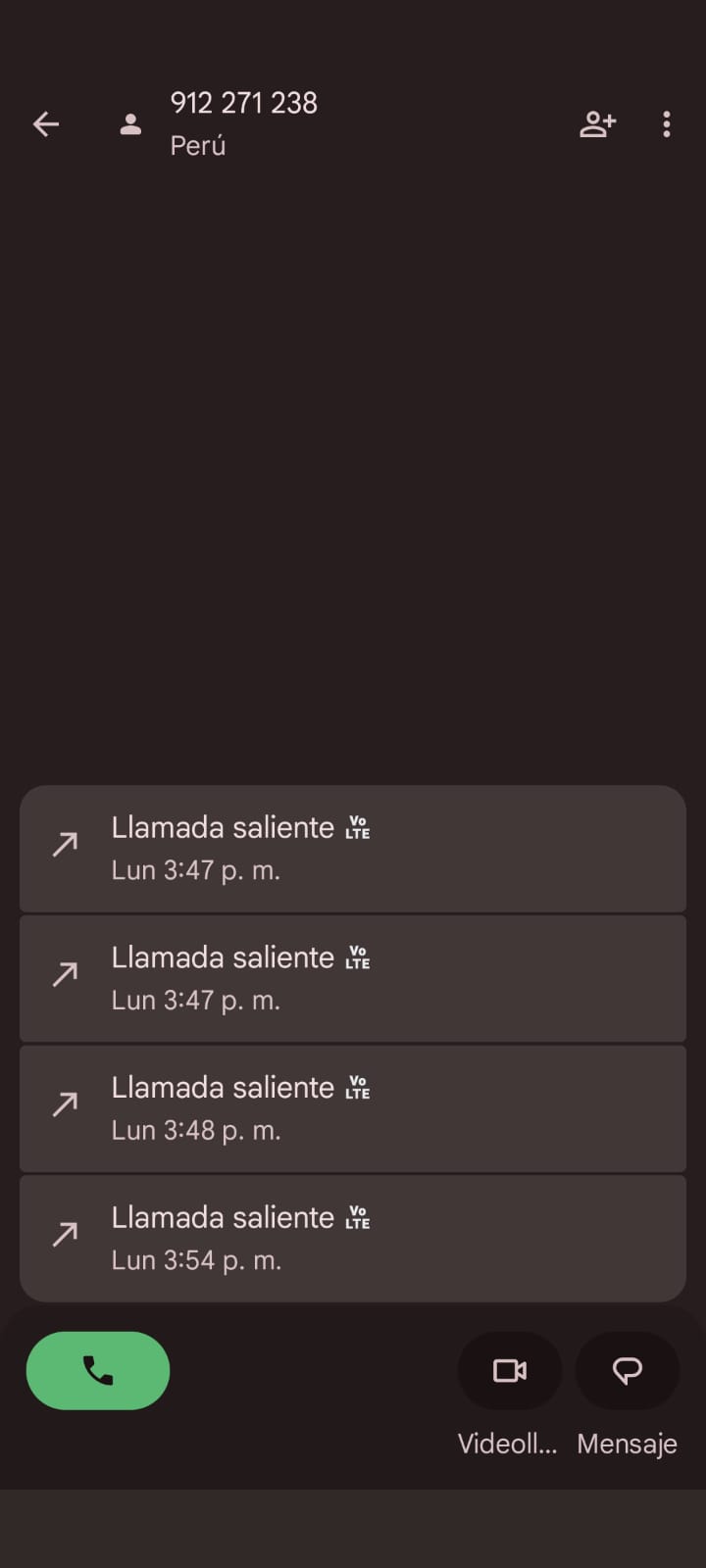Add 912 271 238 to contacts

[x=597, y=124]
